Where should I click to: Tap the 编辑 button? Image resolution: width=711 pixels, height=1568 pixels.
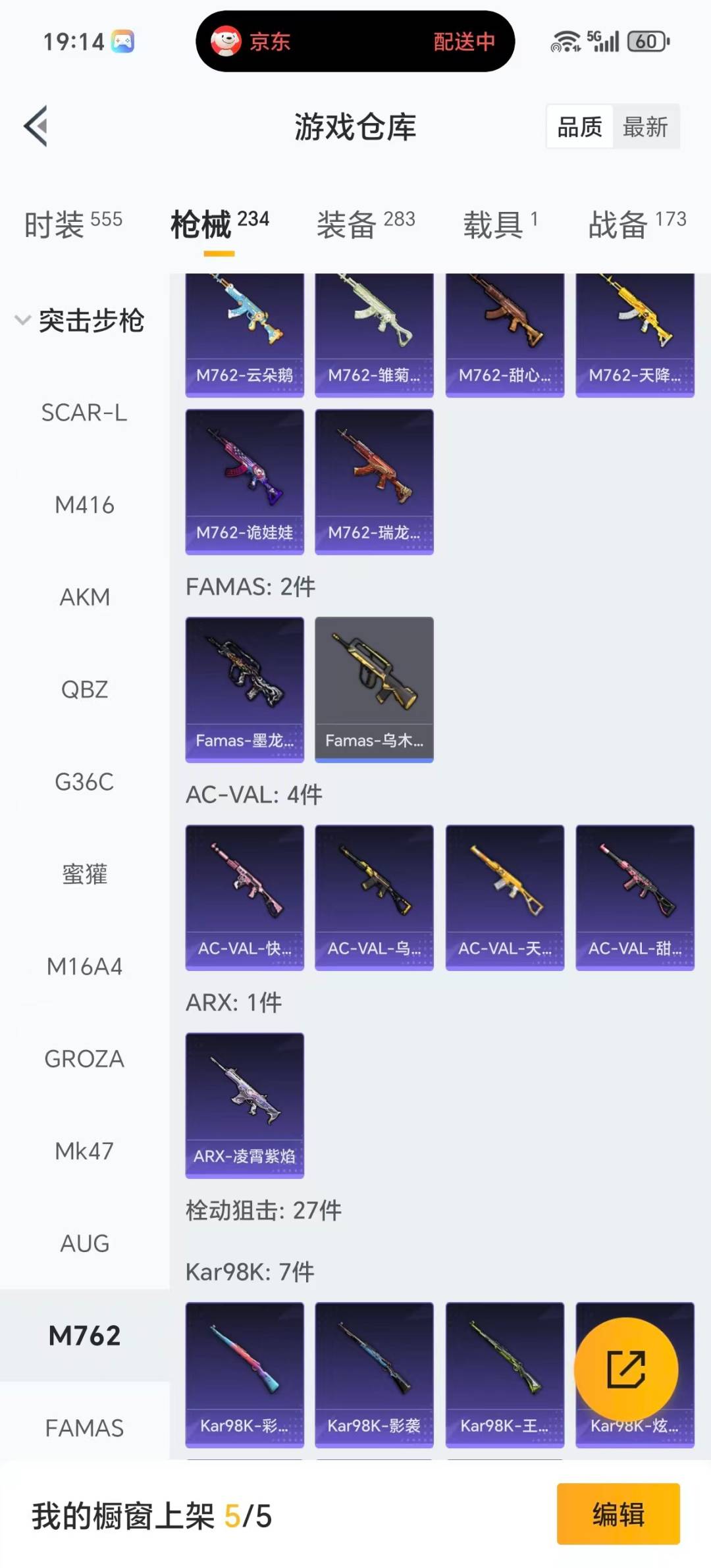(x=618, y=1513)
